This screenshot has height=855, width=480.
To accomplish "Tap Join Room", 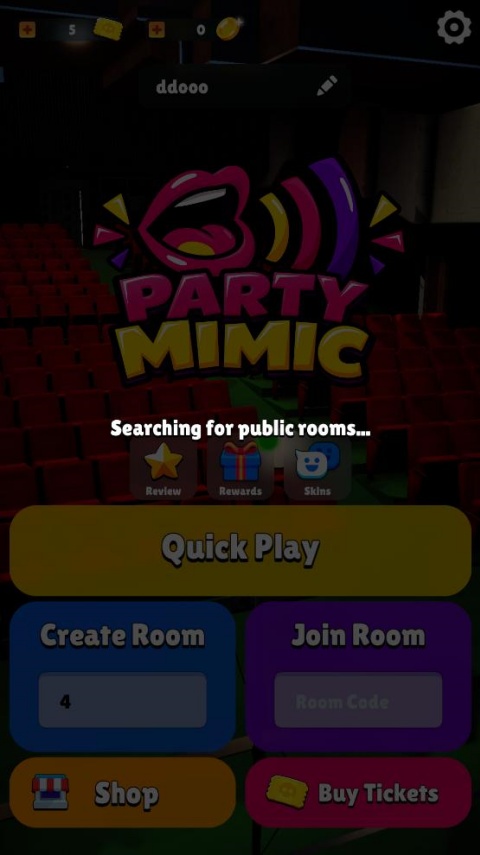I will (x=358, y=635).
